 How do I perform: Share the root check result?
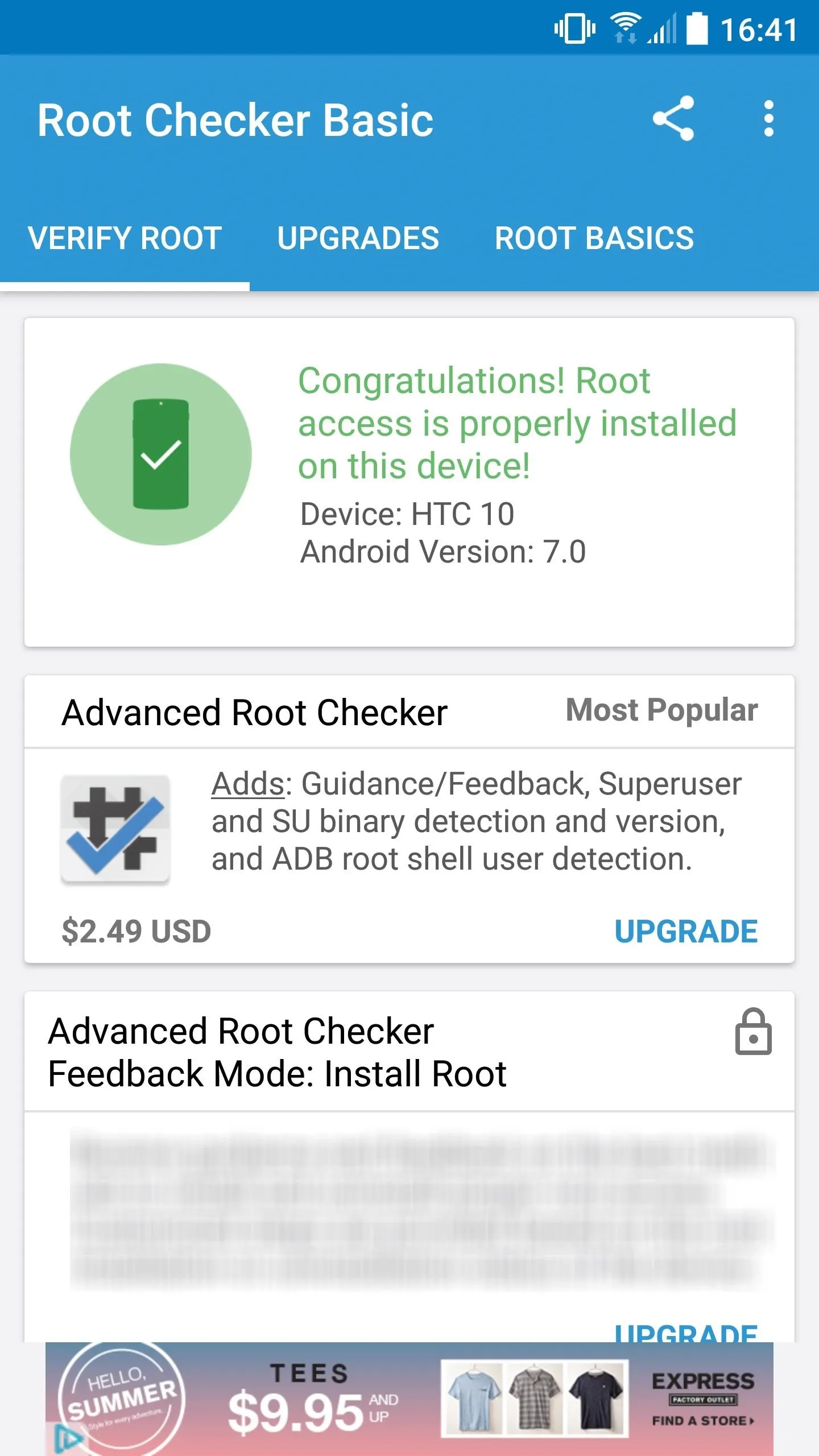click(673, 119)
